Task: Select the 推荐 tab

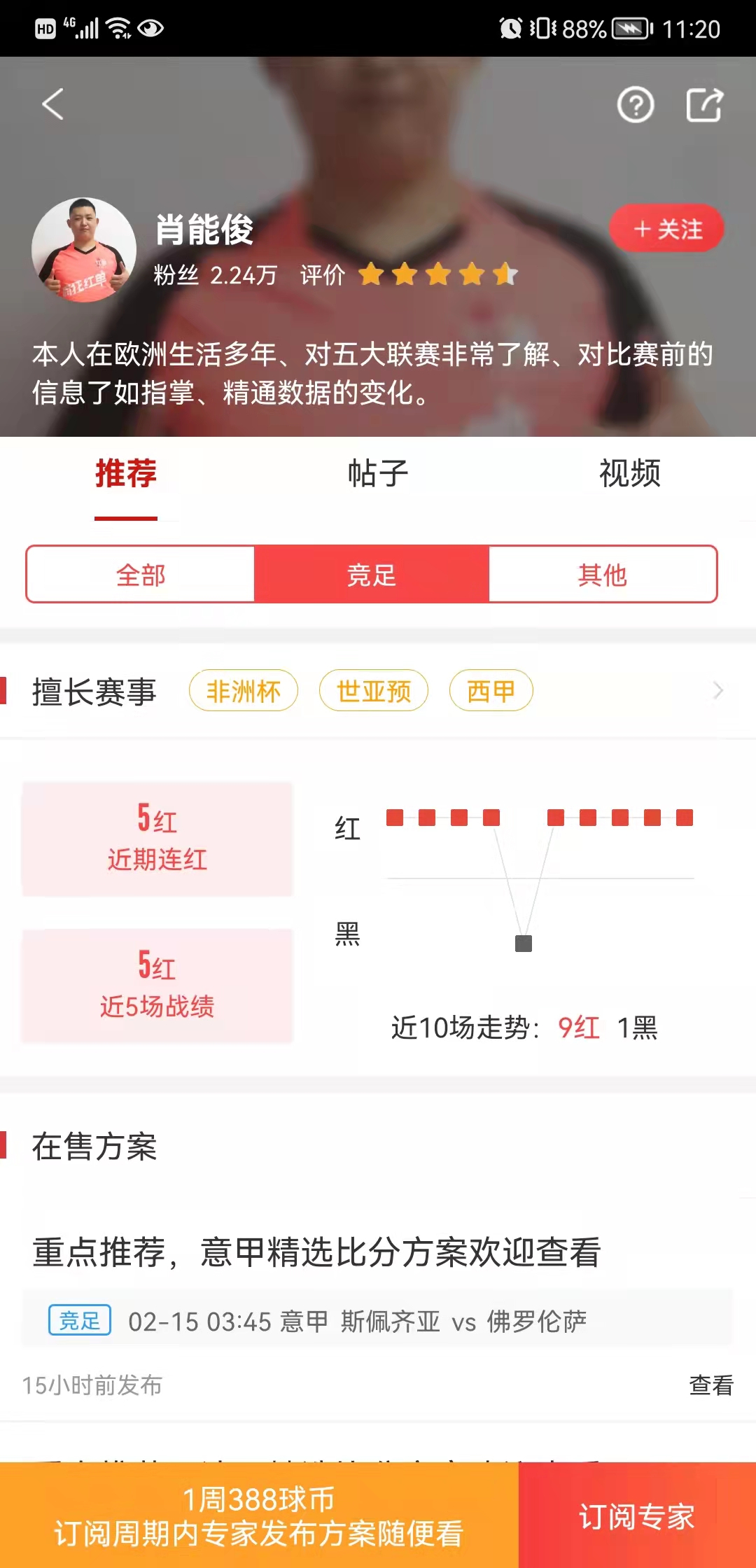Action: click(126, 474)
